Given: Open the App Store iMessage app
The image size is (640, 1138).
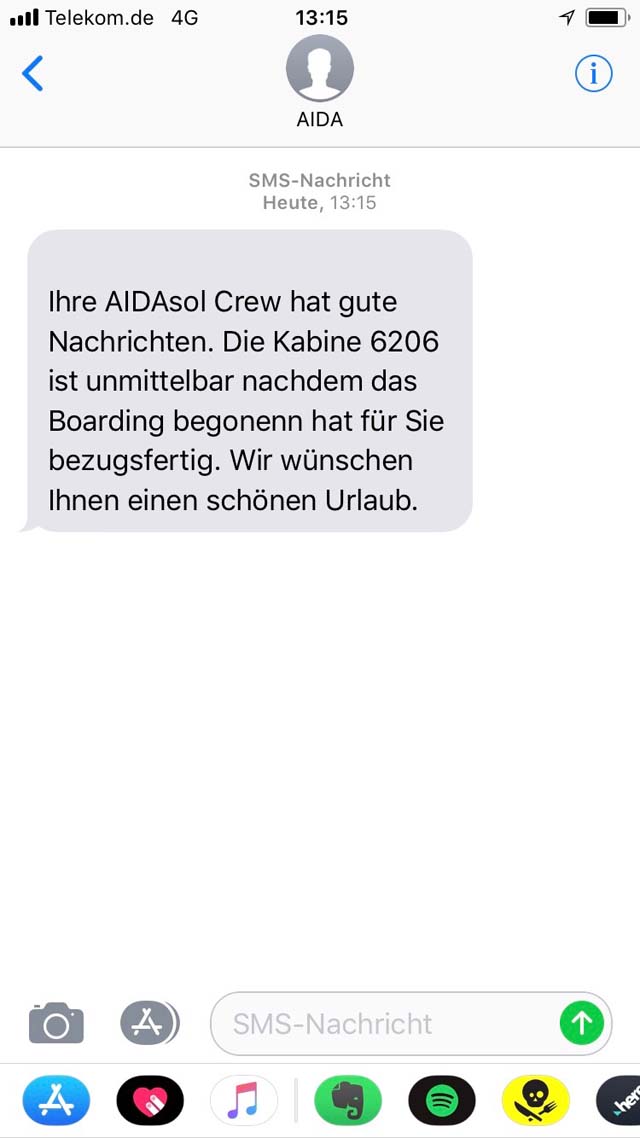Looking at the screenshot, I should pos(56,1100).
